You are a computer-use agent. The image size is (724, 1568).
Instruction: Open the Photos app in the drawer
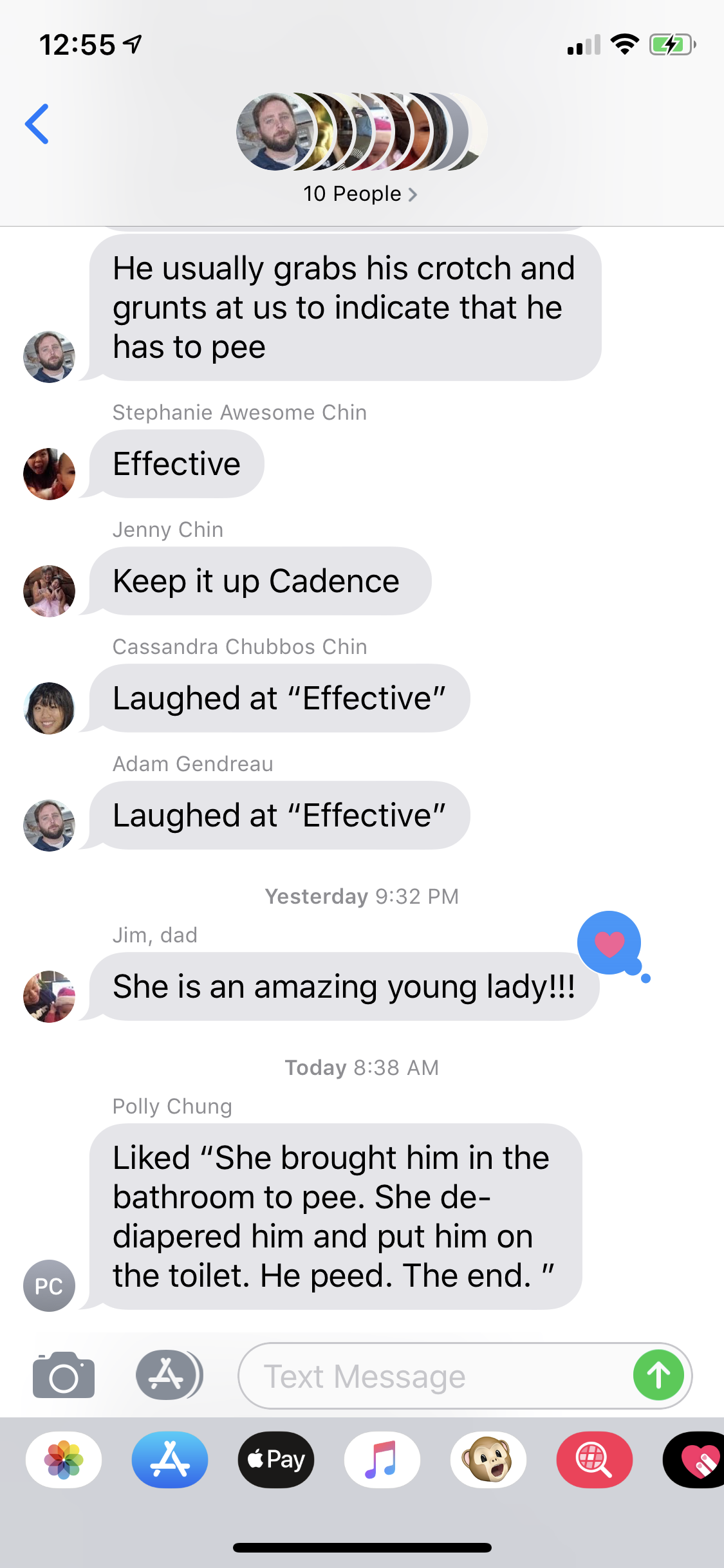pos(64,1460)
